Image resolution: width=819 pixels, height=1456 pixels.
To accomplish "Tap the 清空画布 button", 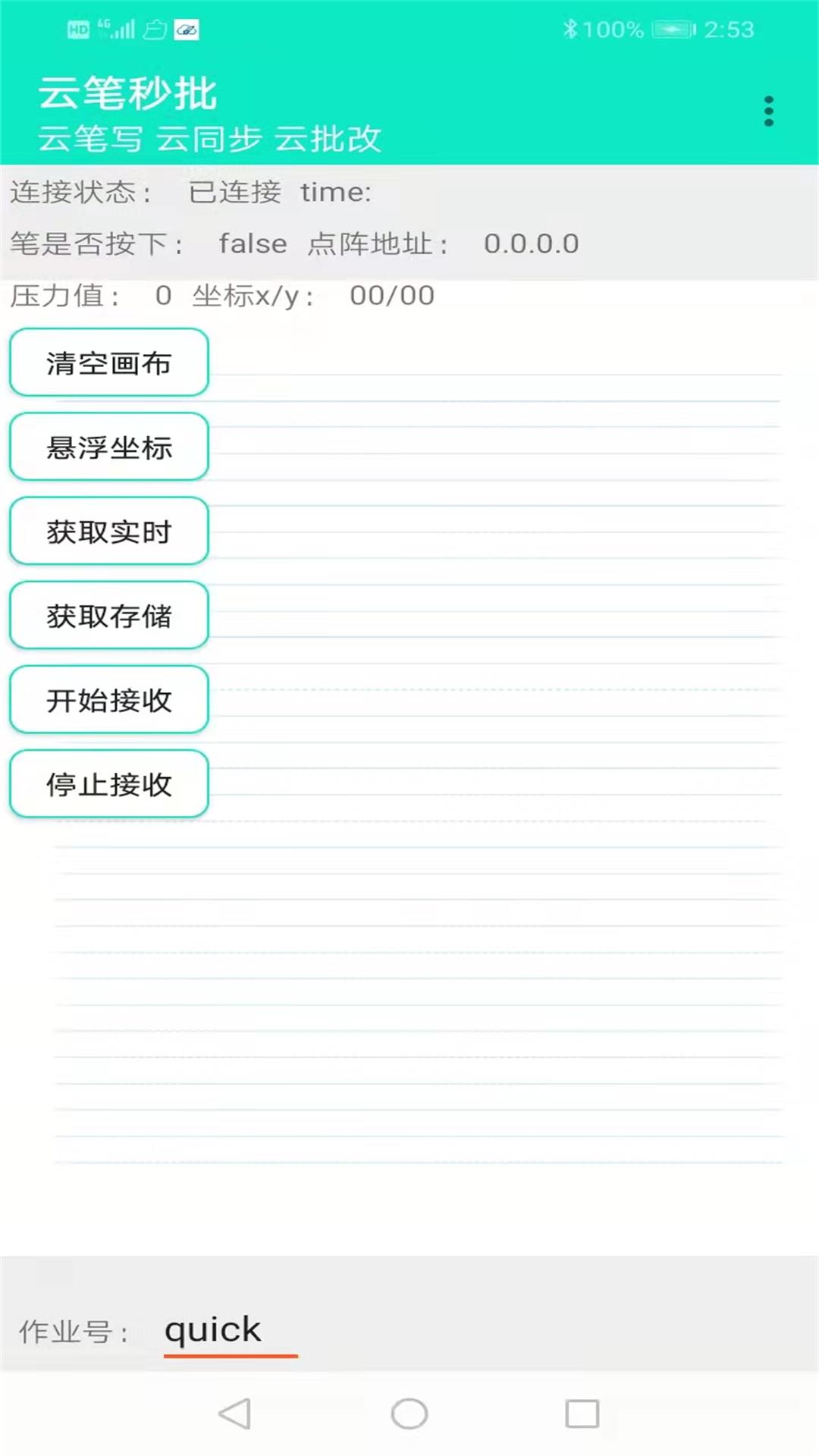I will pos(109,362).
